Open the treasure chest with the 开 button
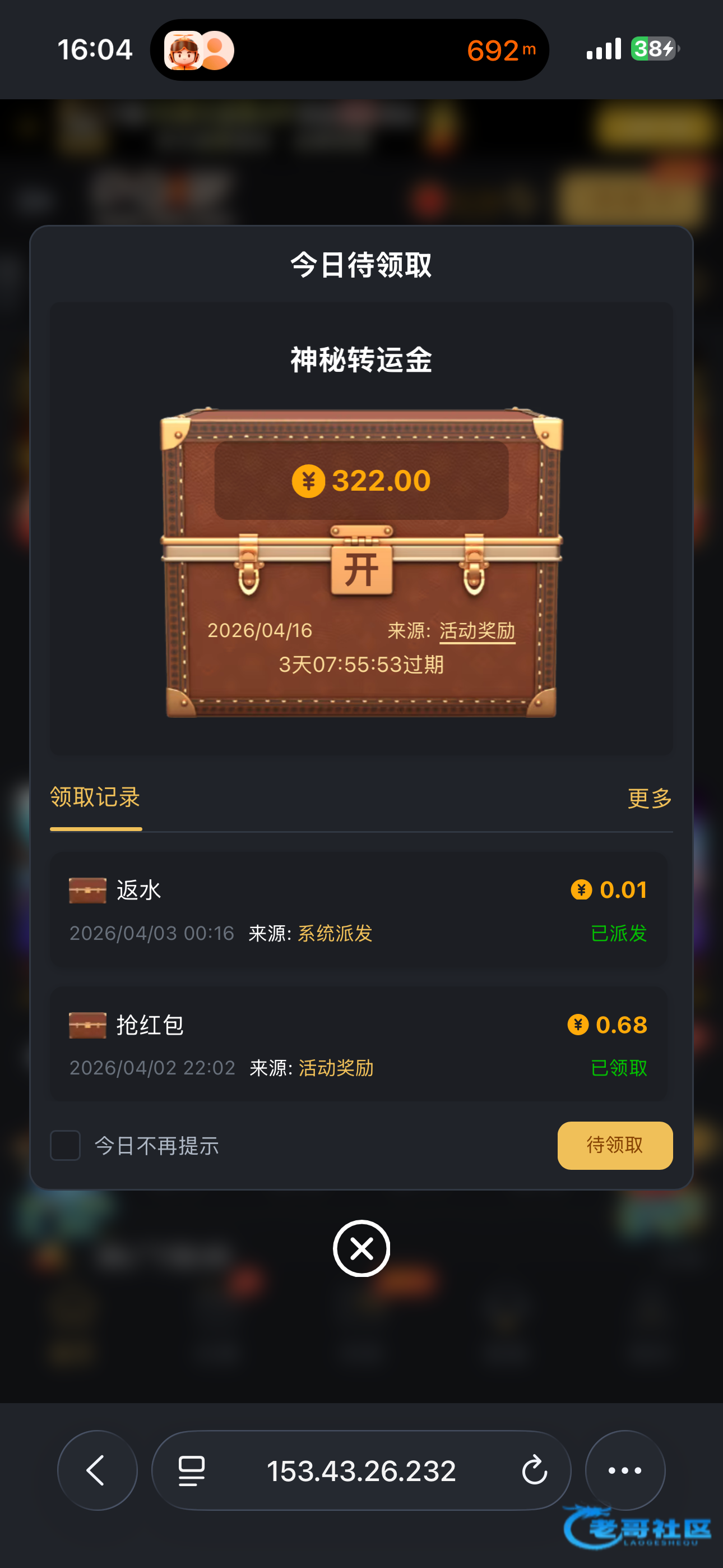The width and height of the screenshot is (723, 1568). 361,569
